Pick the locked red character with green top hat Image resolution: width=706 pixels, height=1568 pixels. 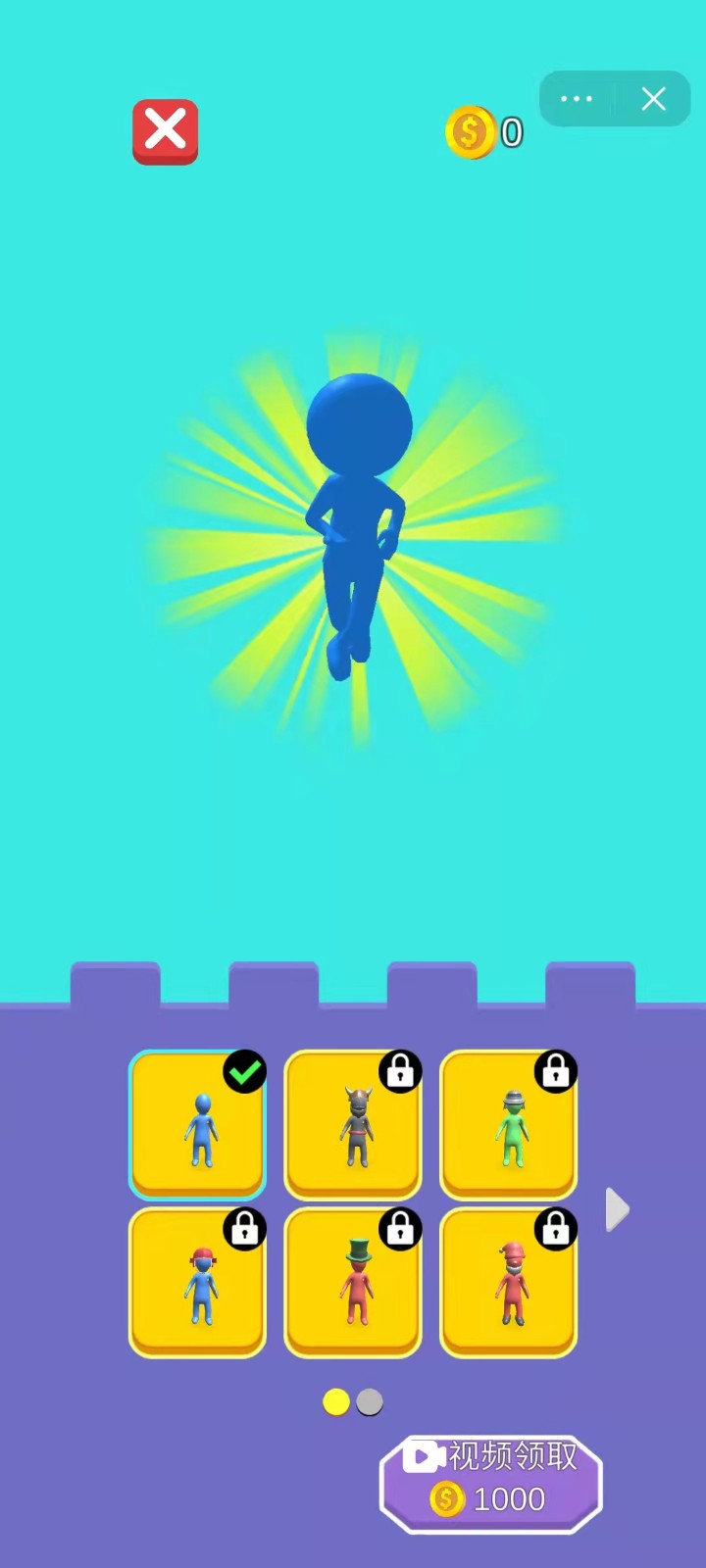click(x=353, y=1282)
